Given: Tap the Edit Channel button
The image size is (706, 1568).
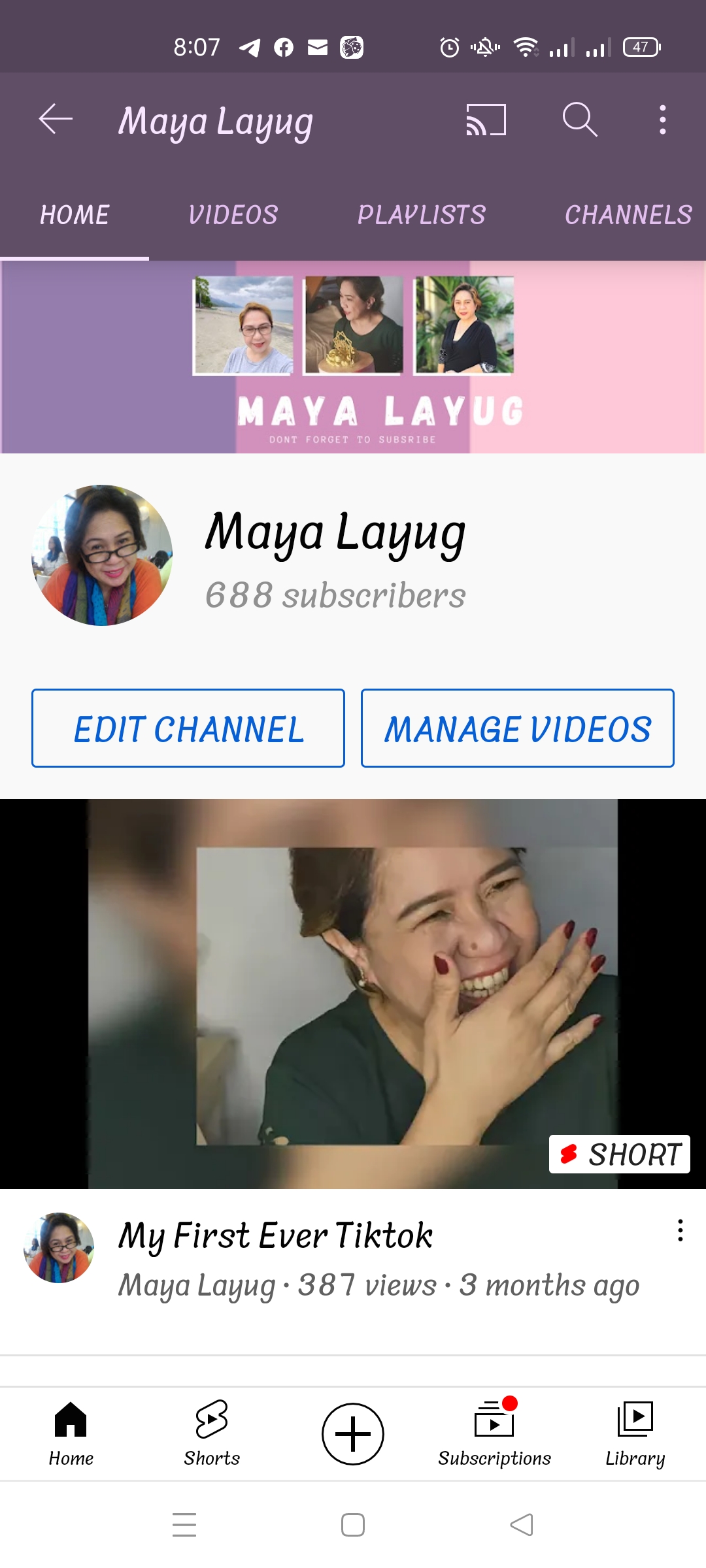Looking at the screenshot, I should click(x=188, y=728).
